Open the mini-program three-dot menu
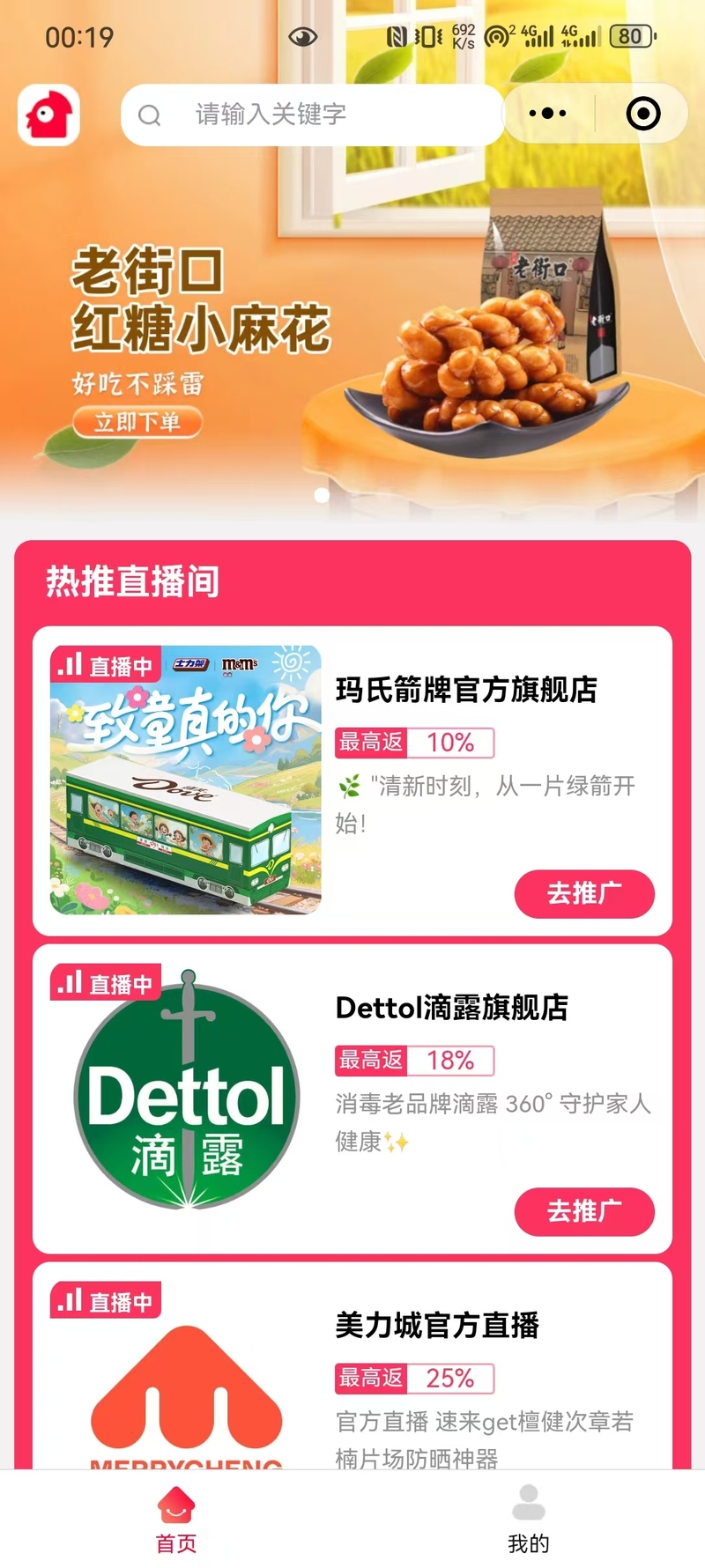This screenshot has height=1568, width=705. click(x=548, y=114)
